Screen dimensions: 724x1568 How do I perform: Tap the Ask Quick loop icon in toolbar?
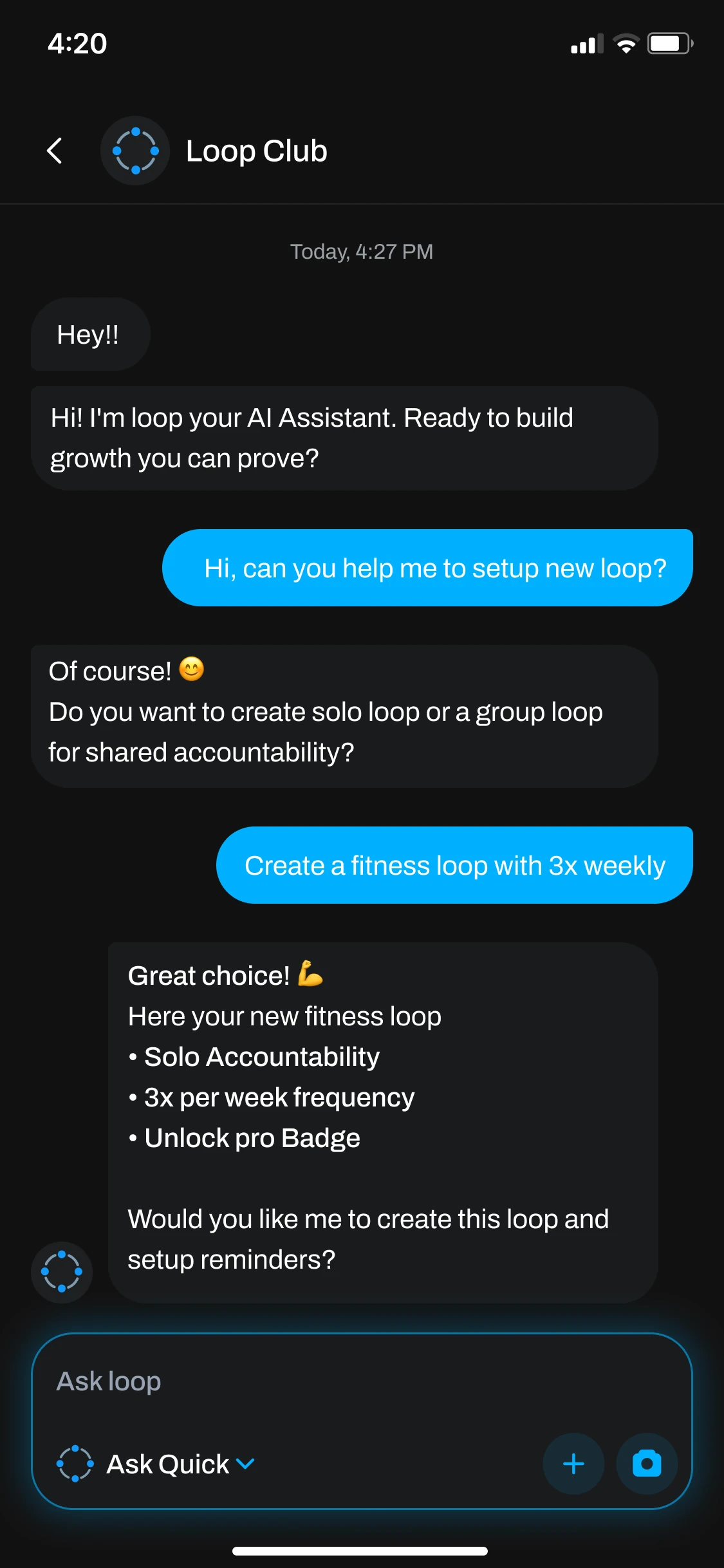[x=76, y=1464]
